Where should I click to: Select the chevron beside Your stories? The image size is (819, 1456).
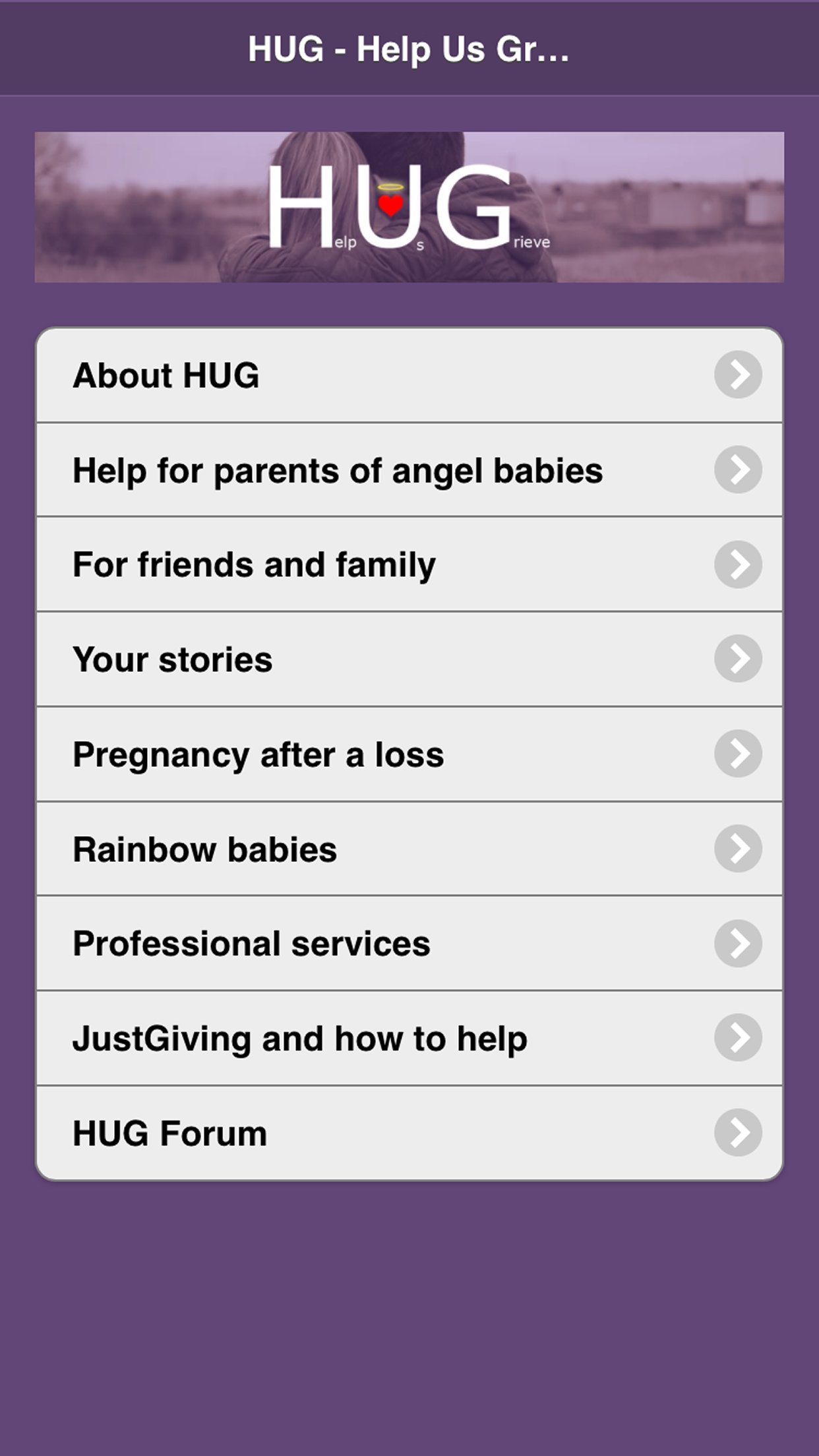click(x=737, y=658)
